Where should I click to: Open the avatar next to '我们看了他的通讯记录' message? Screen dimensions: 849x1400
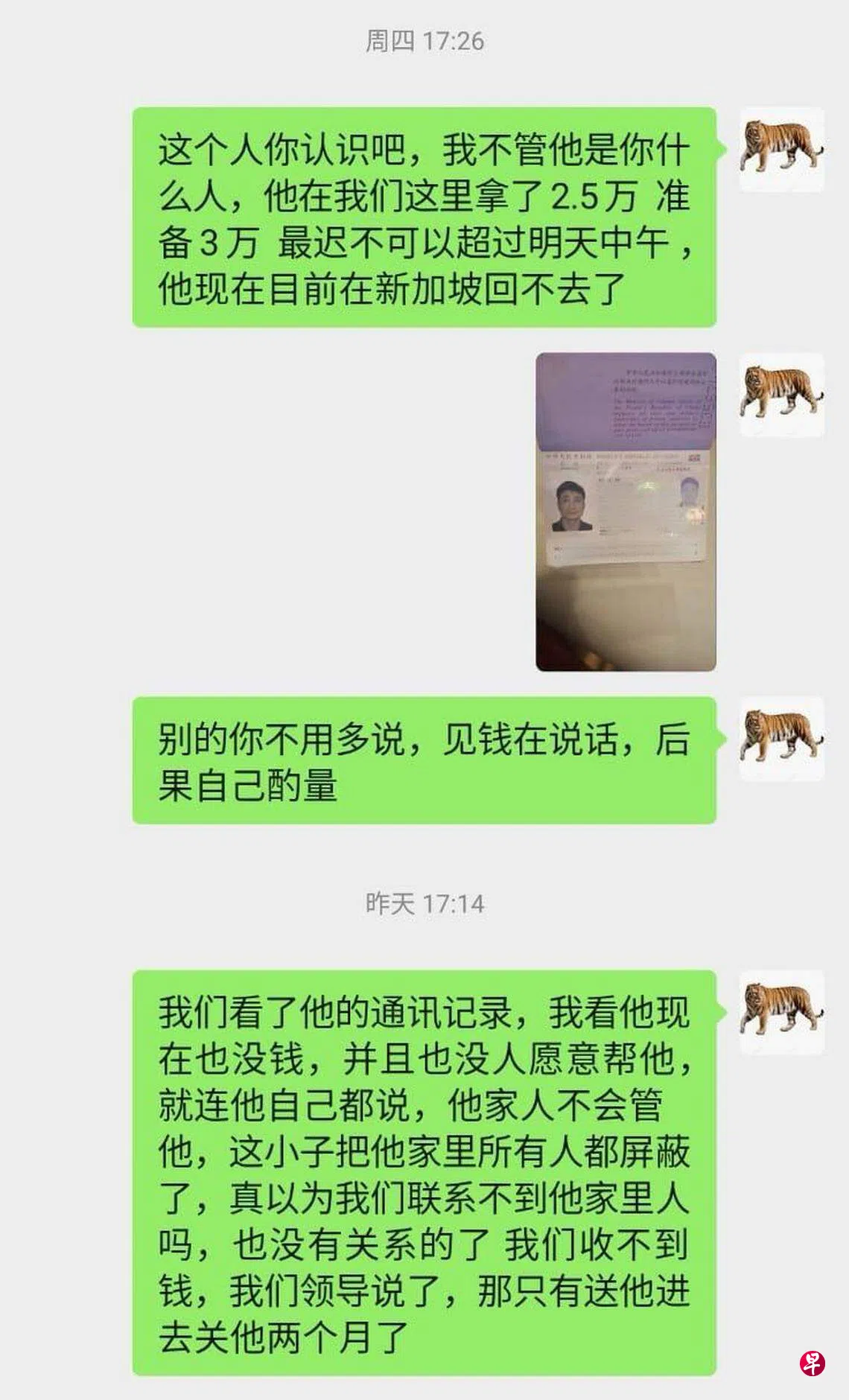tap(781, 1012)
